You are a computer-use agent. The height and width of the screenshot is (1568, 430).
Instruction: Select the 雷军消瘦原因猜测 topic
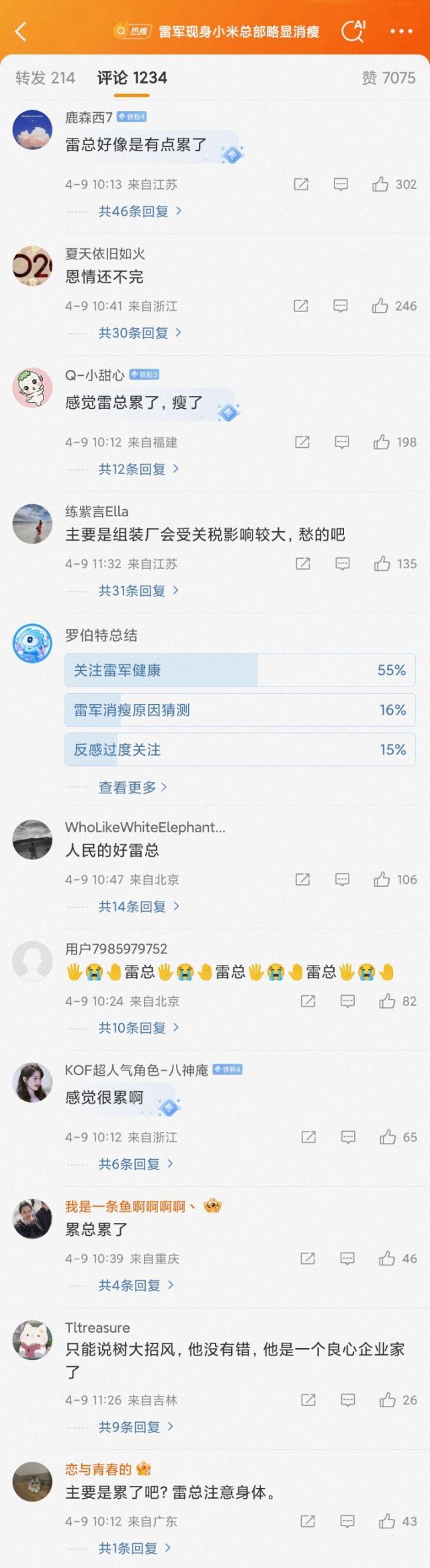(x=240, y=709)
